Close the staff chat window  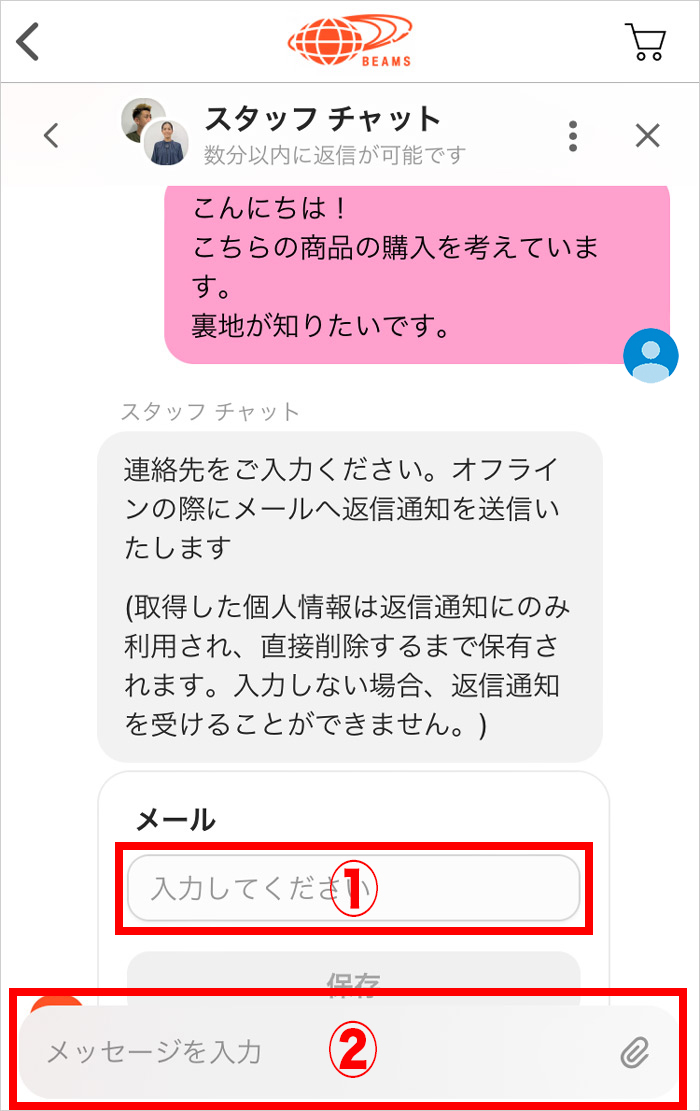point(648,136)
